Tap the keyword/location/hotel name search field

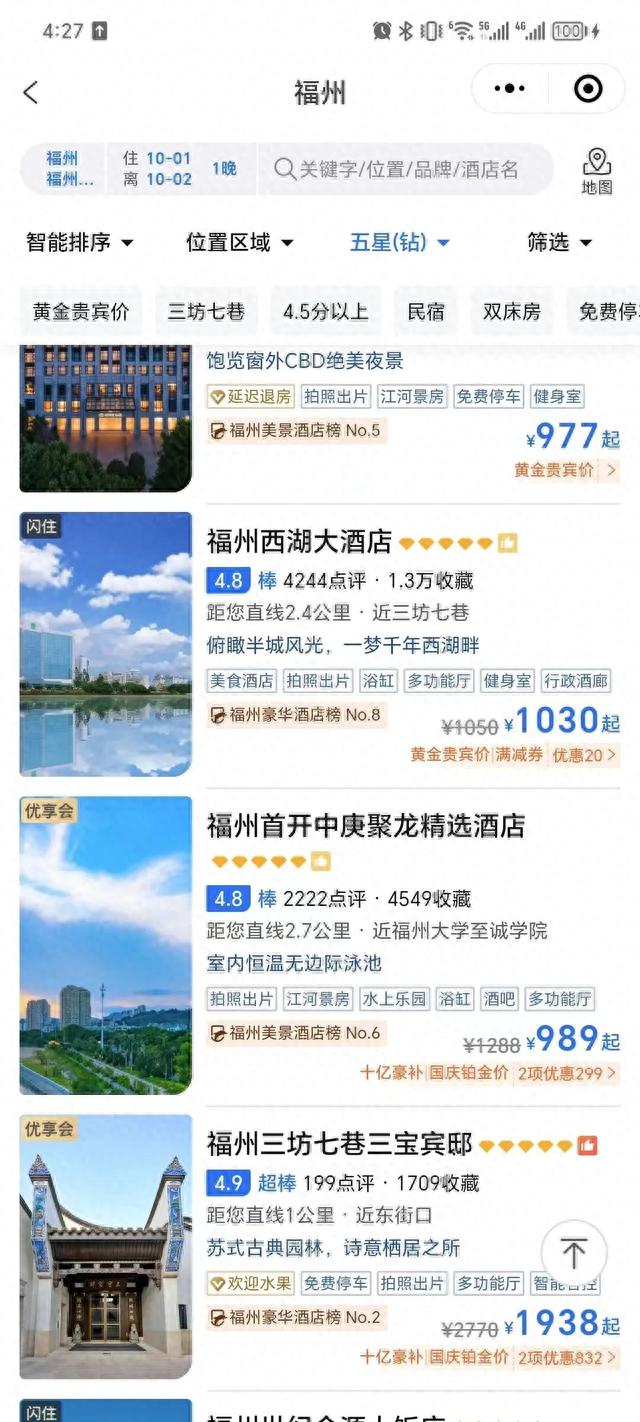[x=405, y=169]
